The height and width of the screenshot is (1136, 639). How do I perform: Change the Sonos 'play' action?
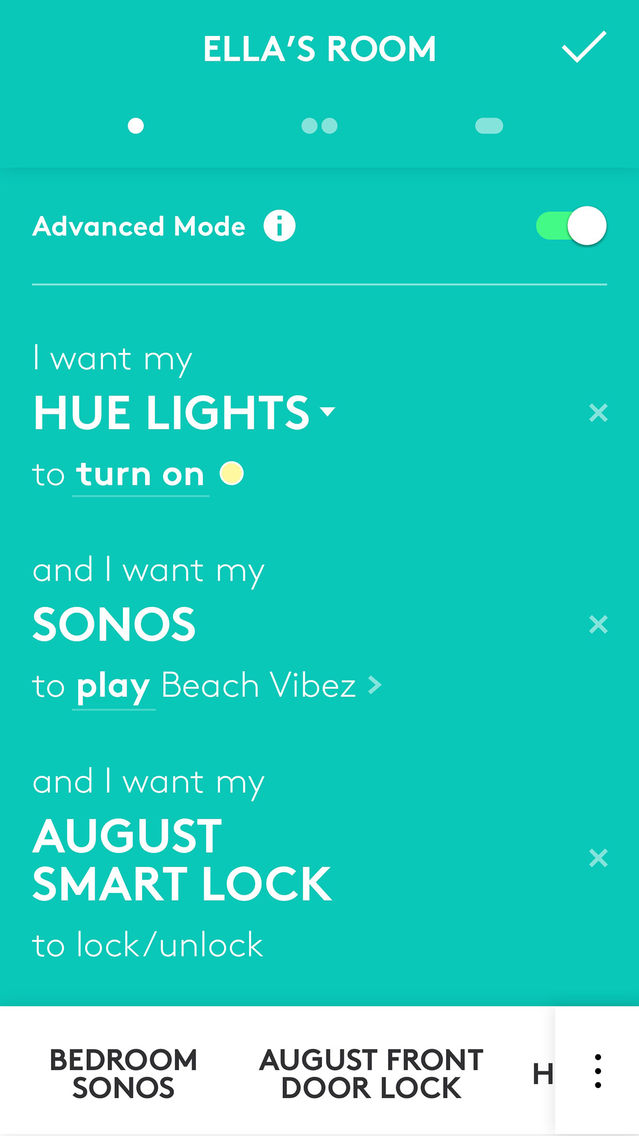[x=113, y=686]
